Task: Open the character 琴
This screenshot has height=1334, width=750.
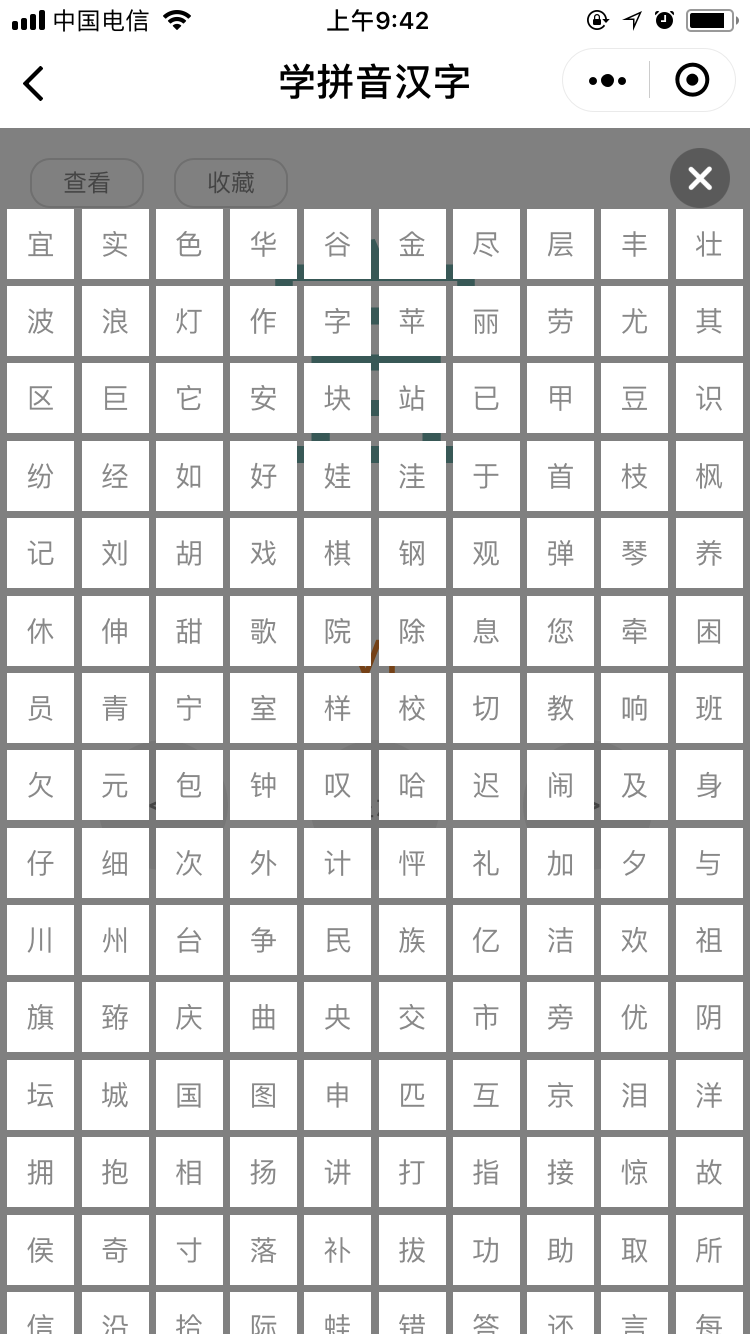Action: click(x=635, y=553)
